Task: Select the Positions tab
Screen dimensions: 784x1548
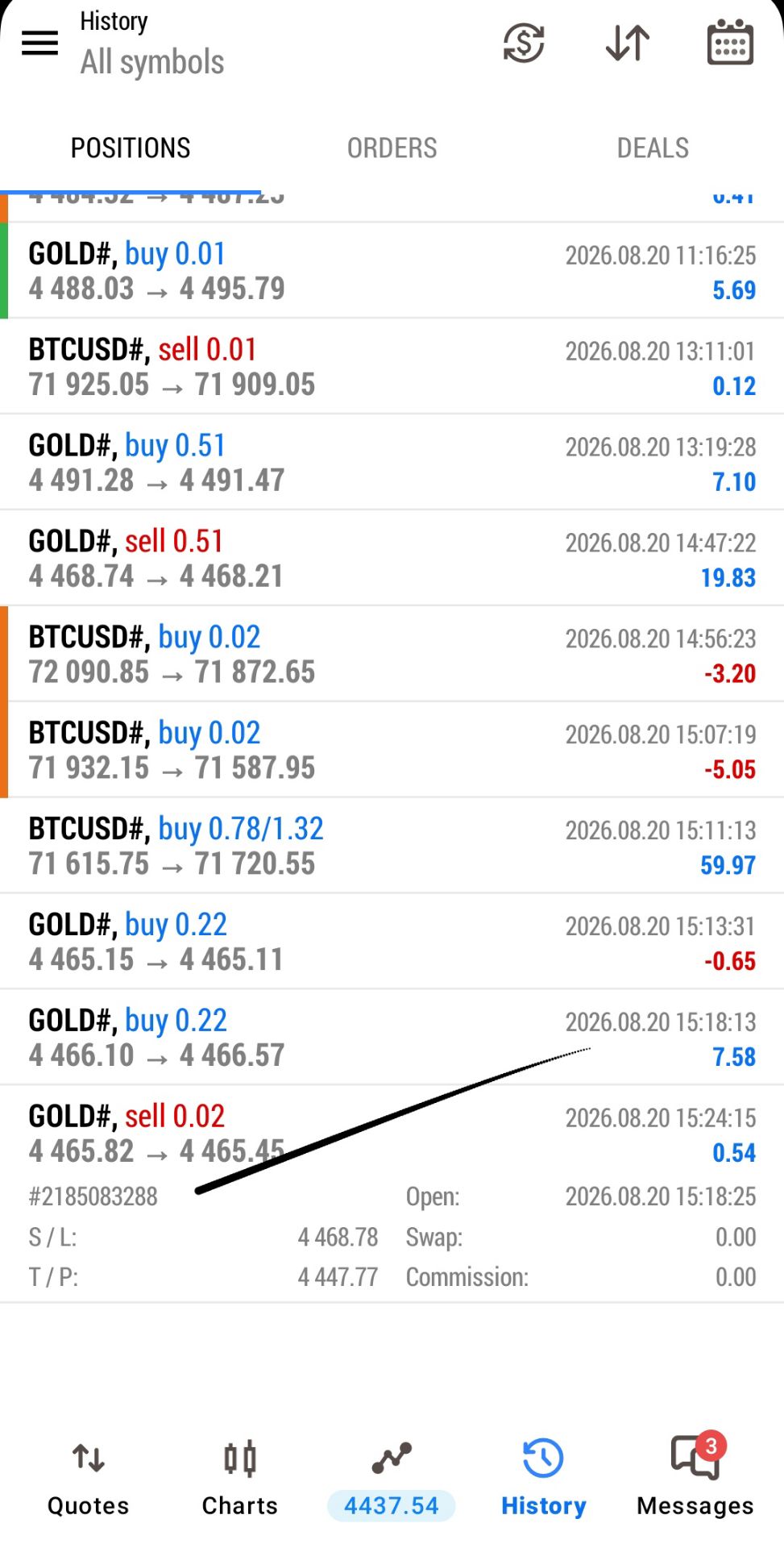Action: [131, 148]
